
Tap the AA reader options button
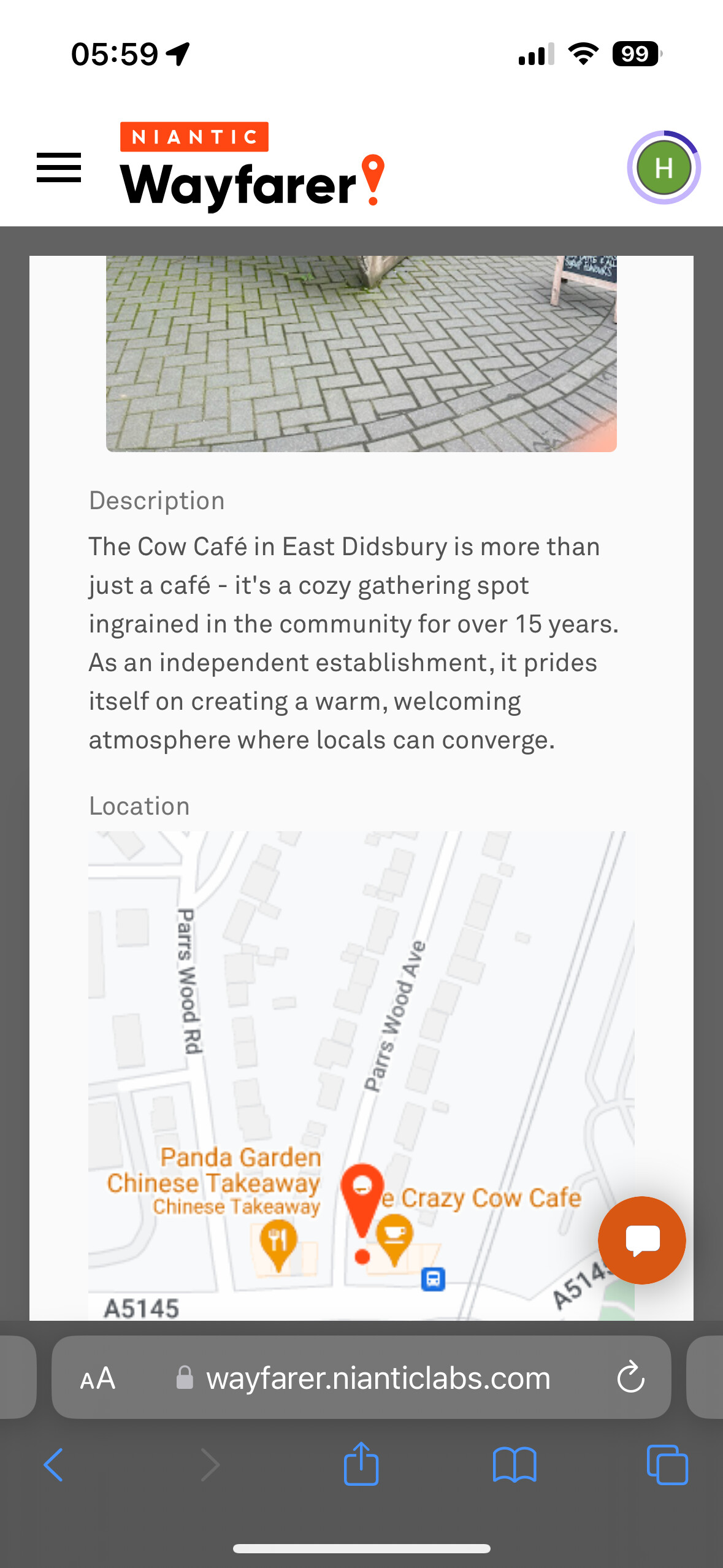click(x=98, y=1378)
